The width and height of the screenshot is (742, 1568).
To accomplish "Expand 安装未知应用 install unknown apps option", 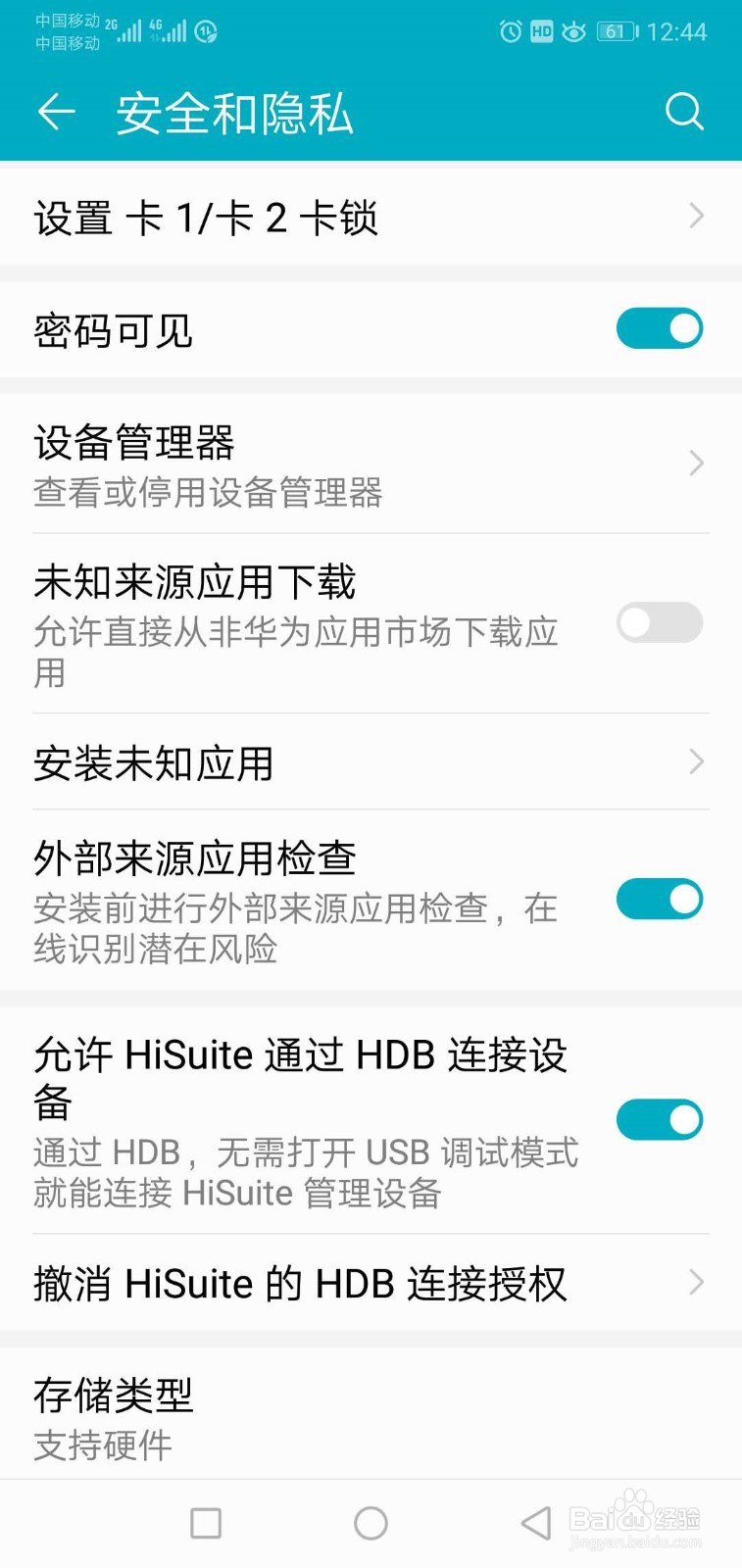I will (371, 762).
